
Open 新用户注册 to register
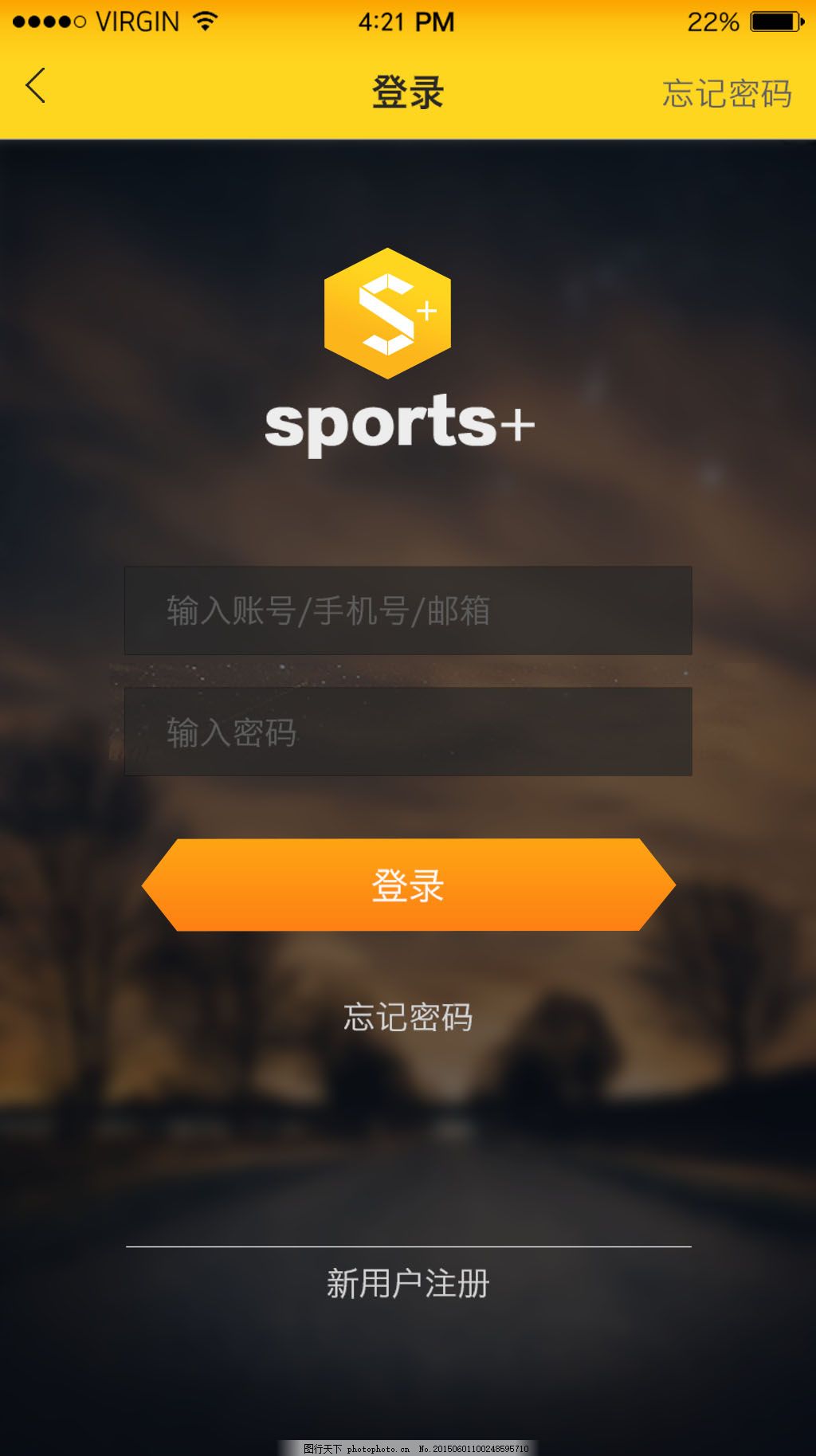pyautogui.click(x=408, y=1283)
